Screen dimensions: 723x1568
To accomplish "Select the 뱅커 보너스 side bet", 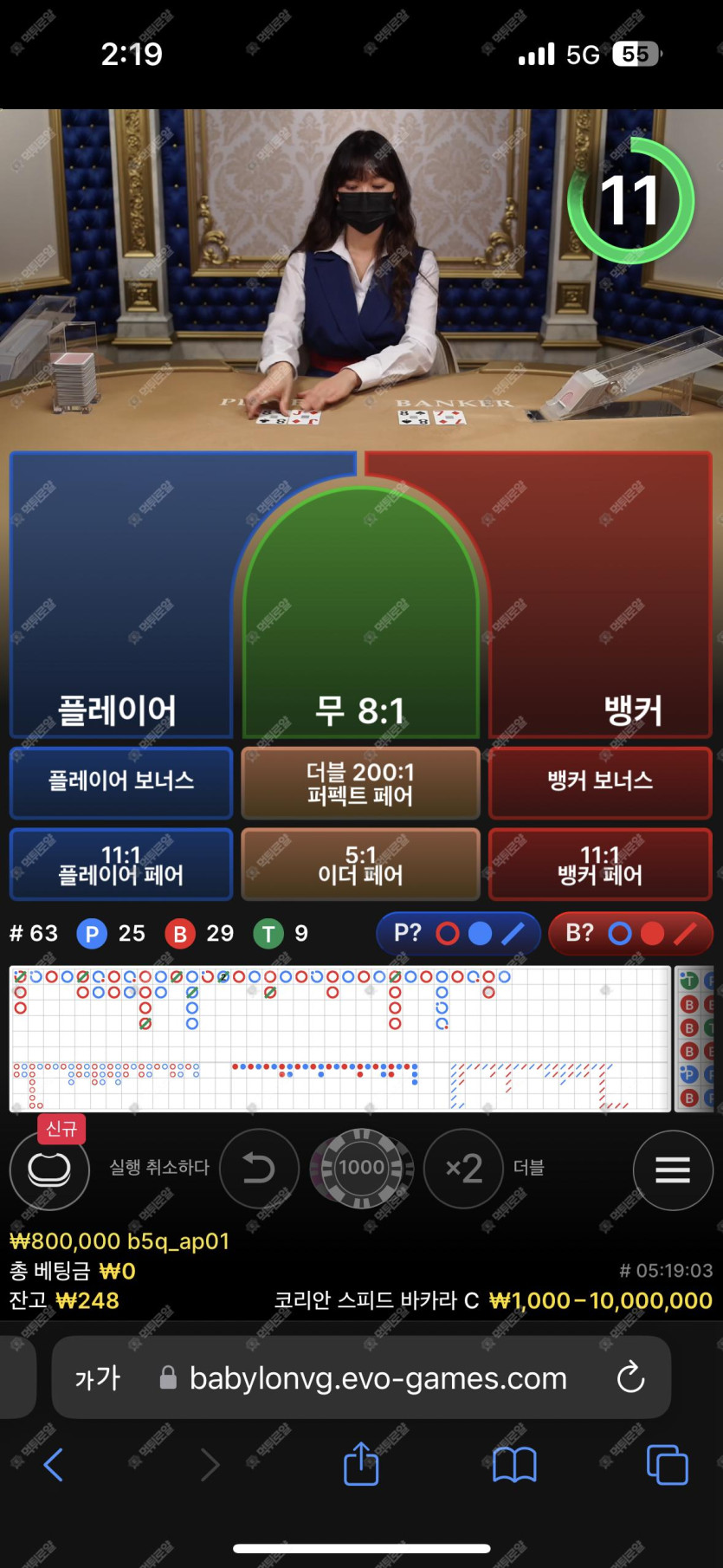I will pyautogui.click(x=600, y=781).
